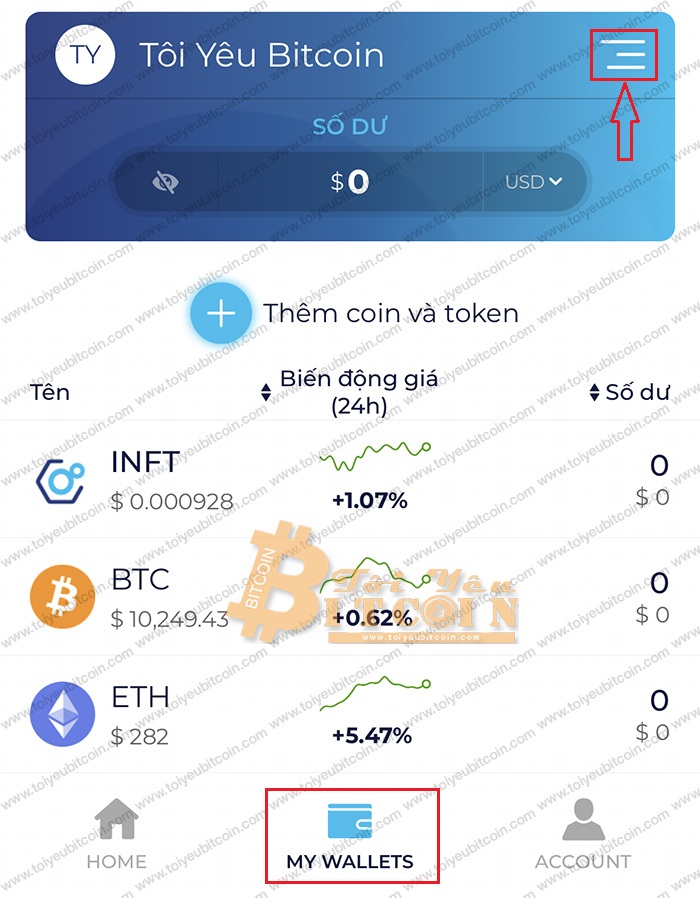Switch to the Home tab
The height and width of the screenshot is (898, 700).
[116, 835]
